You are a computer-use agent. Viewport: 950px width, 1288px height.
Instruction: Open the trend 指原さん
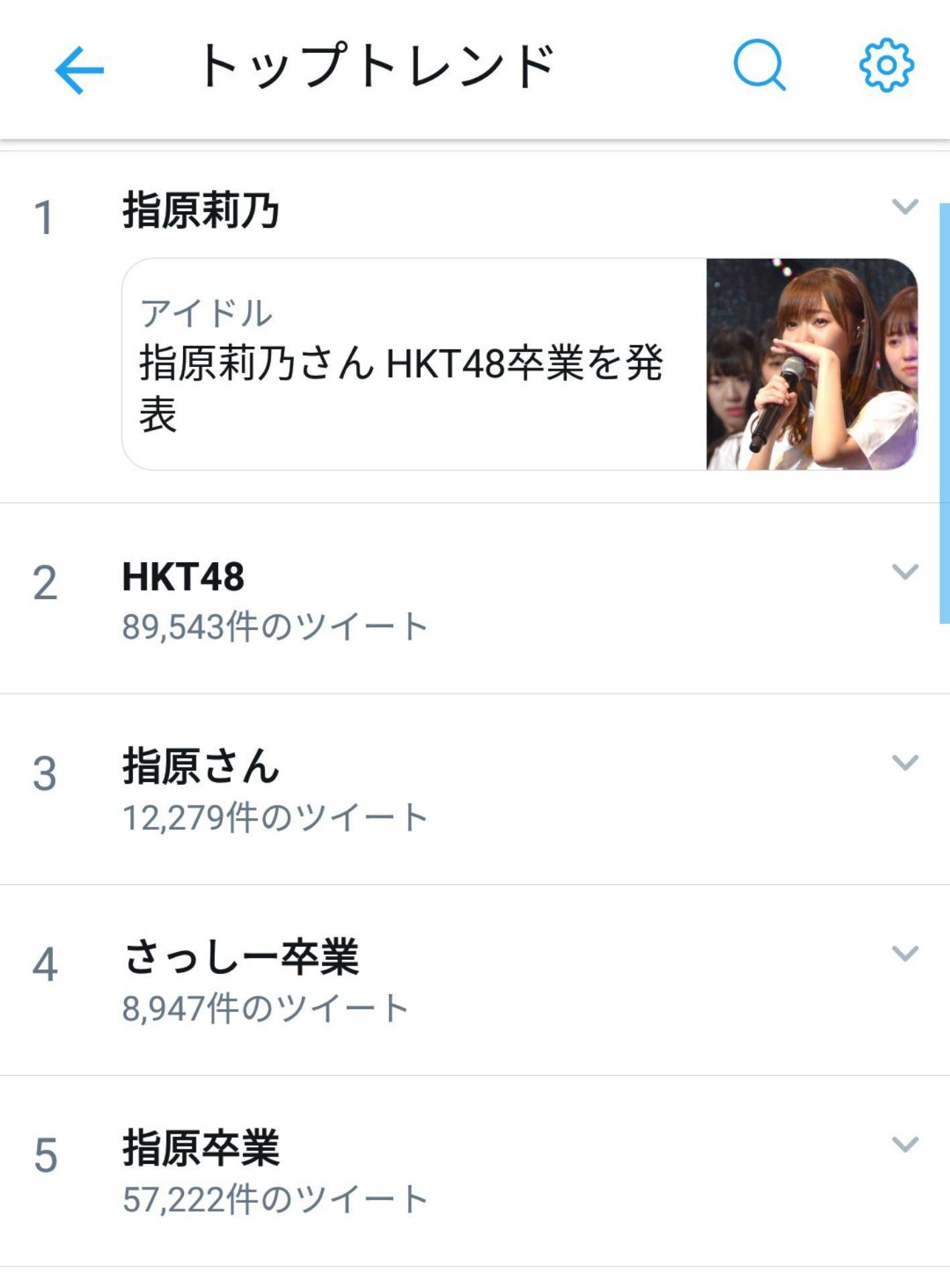[201, 767]
